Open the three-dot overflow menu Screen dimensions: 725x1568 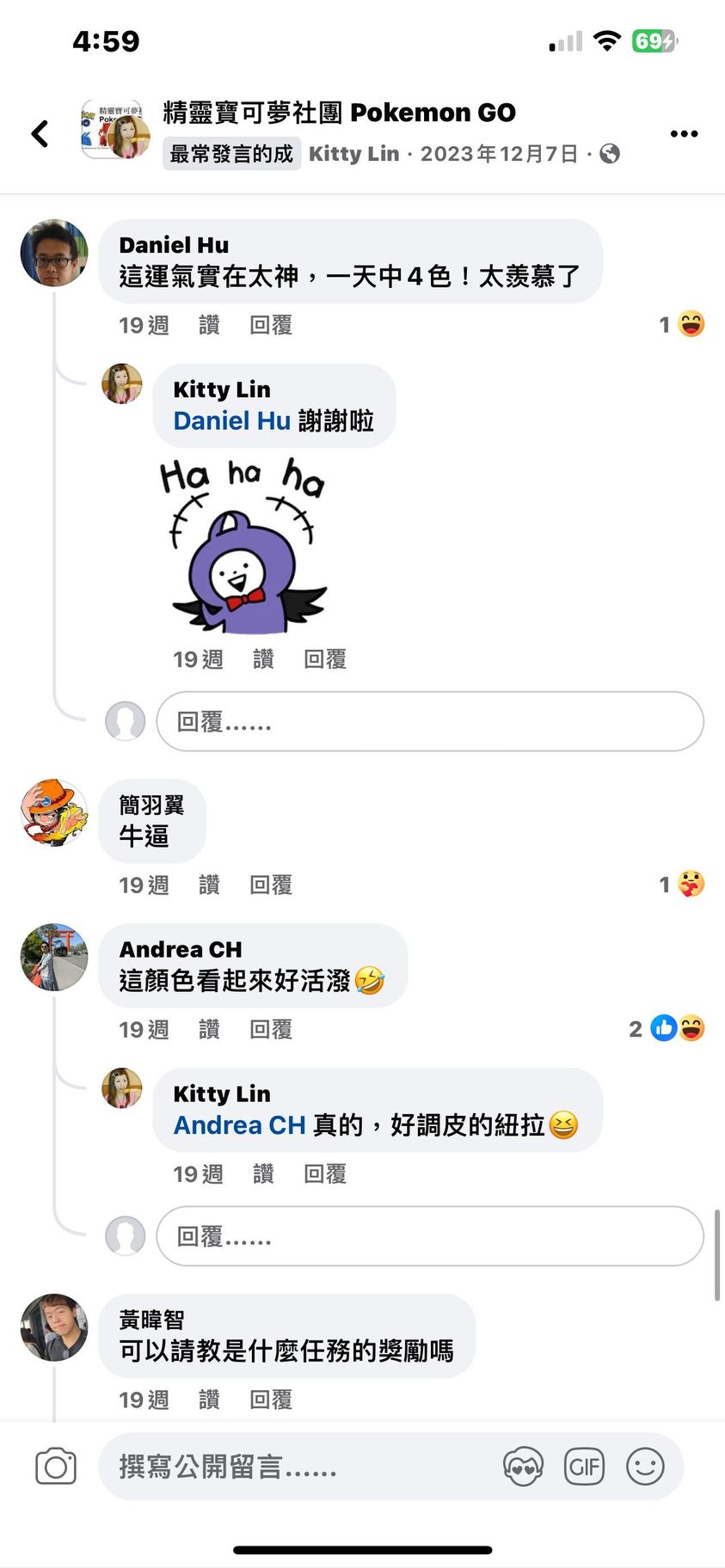pyautogui.click(x=684, y=133)
